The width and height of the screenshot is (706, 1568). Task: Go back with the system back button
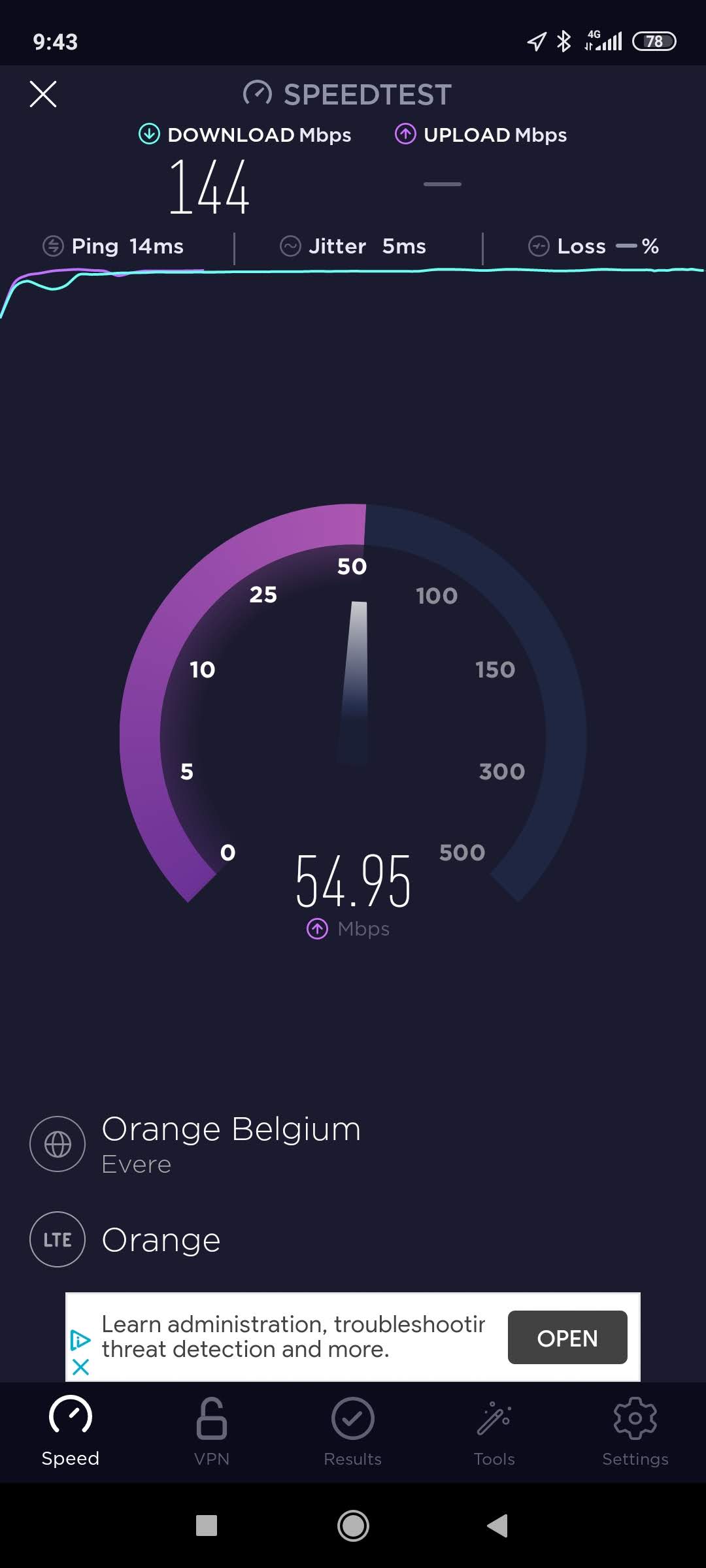pos(497,1526)
